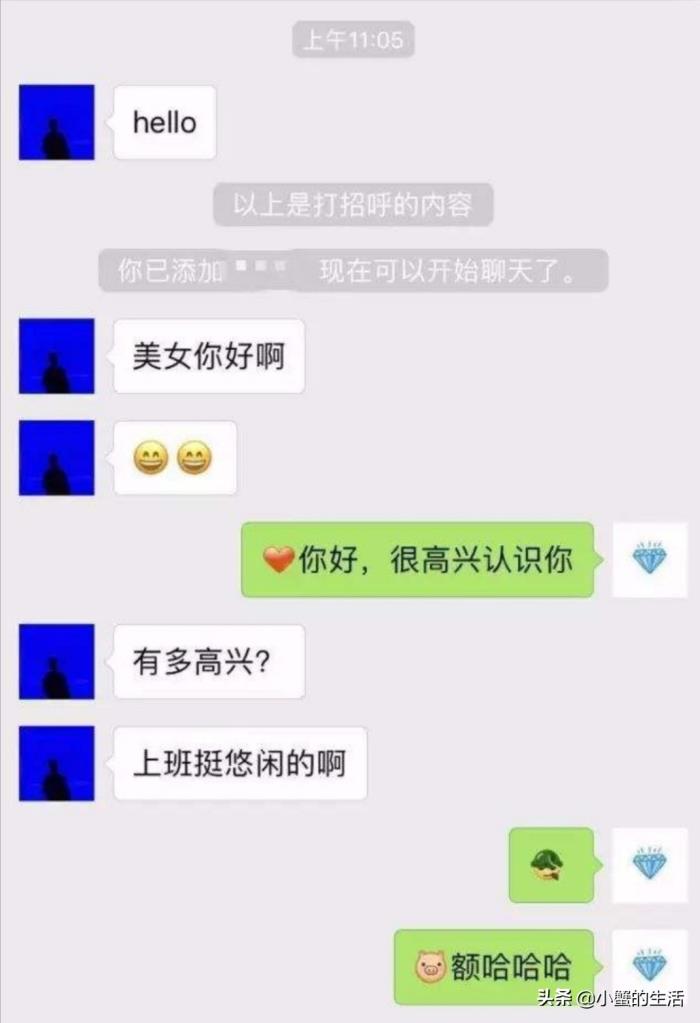The width and height of the screenshot is (700, 1023).
Task: Tap the avatar next to 上班挺悠闲的啊
Action: pos(57,763)
